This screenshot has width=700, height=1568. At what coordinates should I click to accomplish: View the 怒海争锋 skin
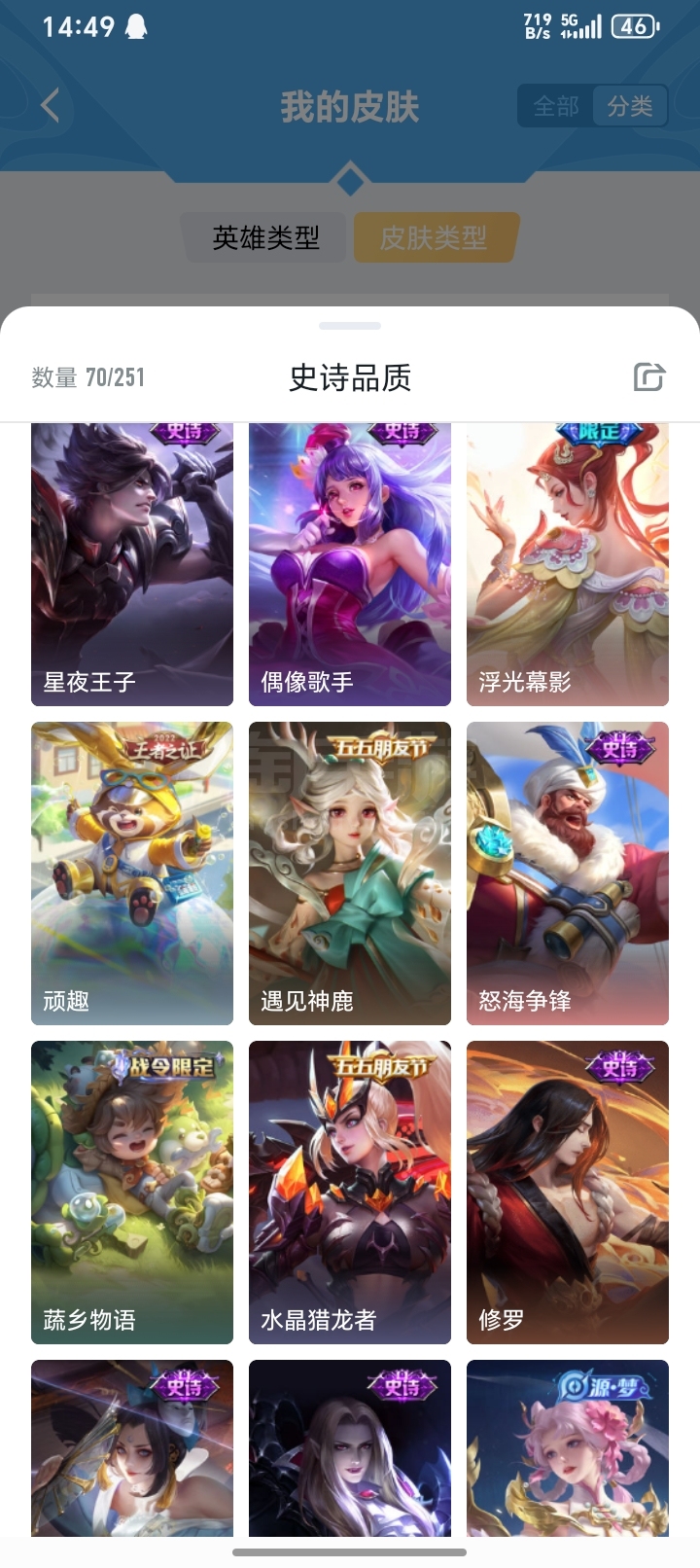coord(568,873)
